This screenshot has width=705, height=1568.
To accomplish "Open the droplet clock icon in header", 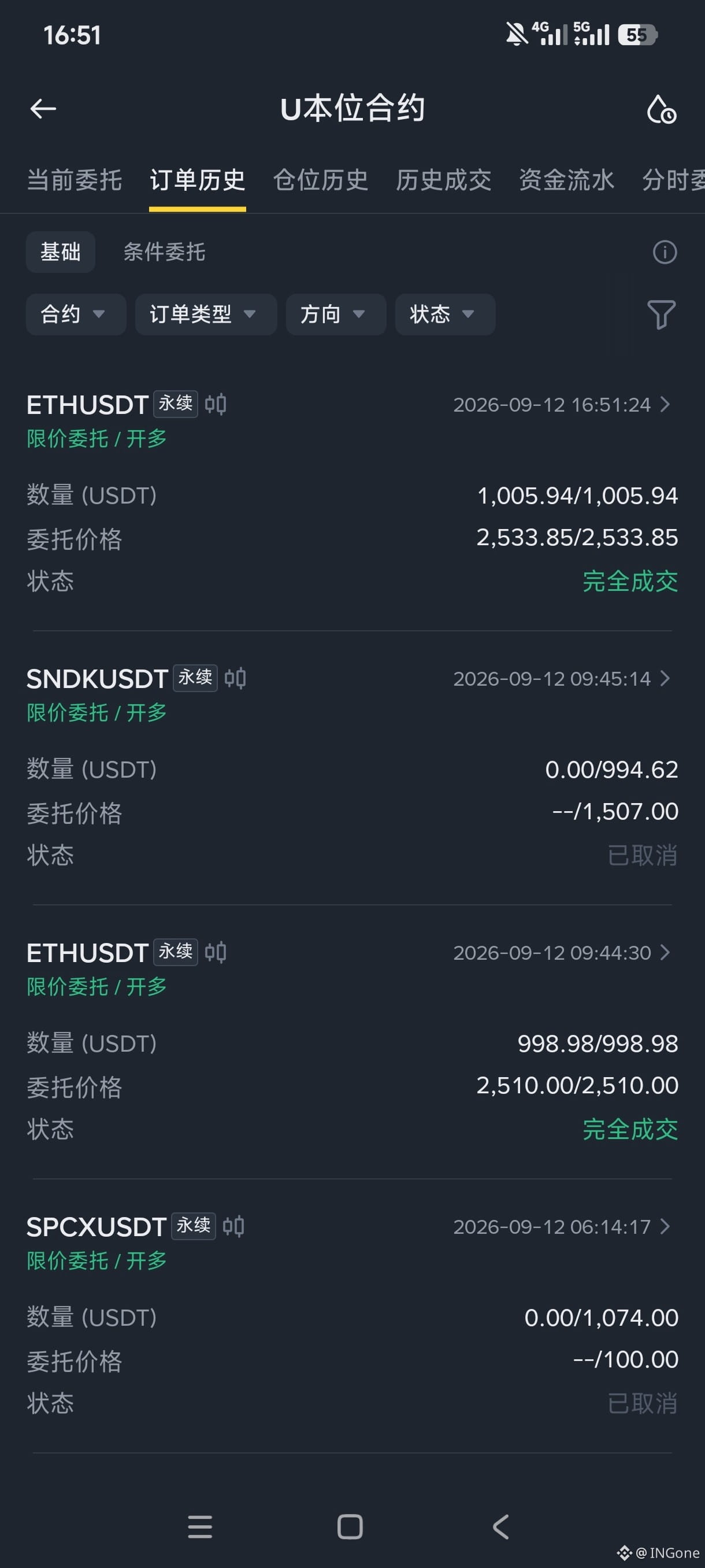I will tap(661, 110).
